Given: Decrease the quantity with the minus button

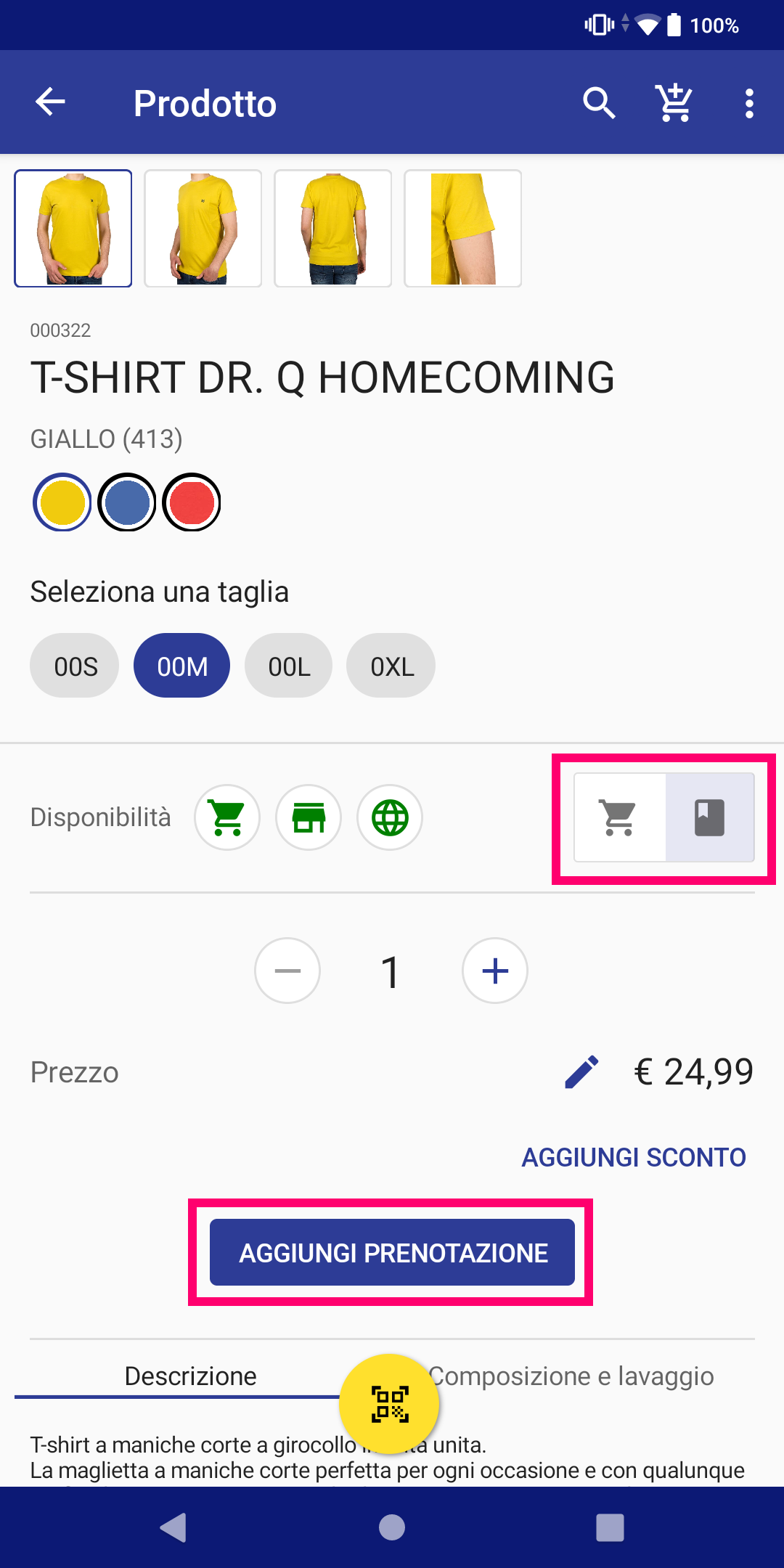Looking at the screenshot, I should click(x=287, y=971).
